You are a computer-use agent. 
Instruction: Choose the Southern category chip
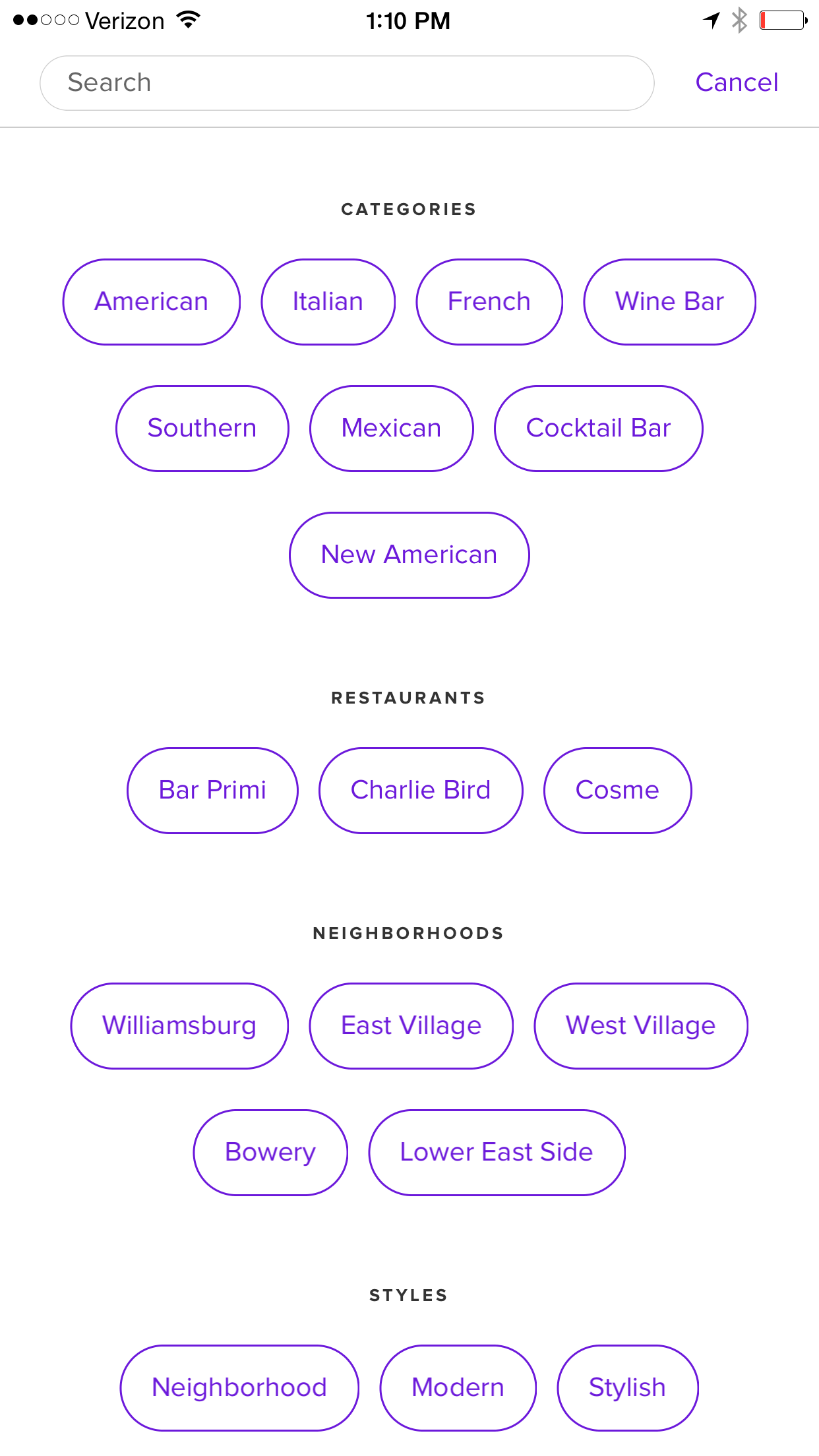tap(202, 429)
